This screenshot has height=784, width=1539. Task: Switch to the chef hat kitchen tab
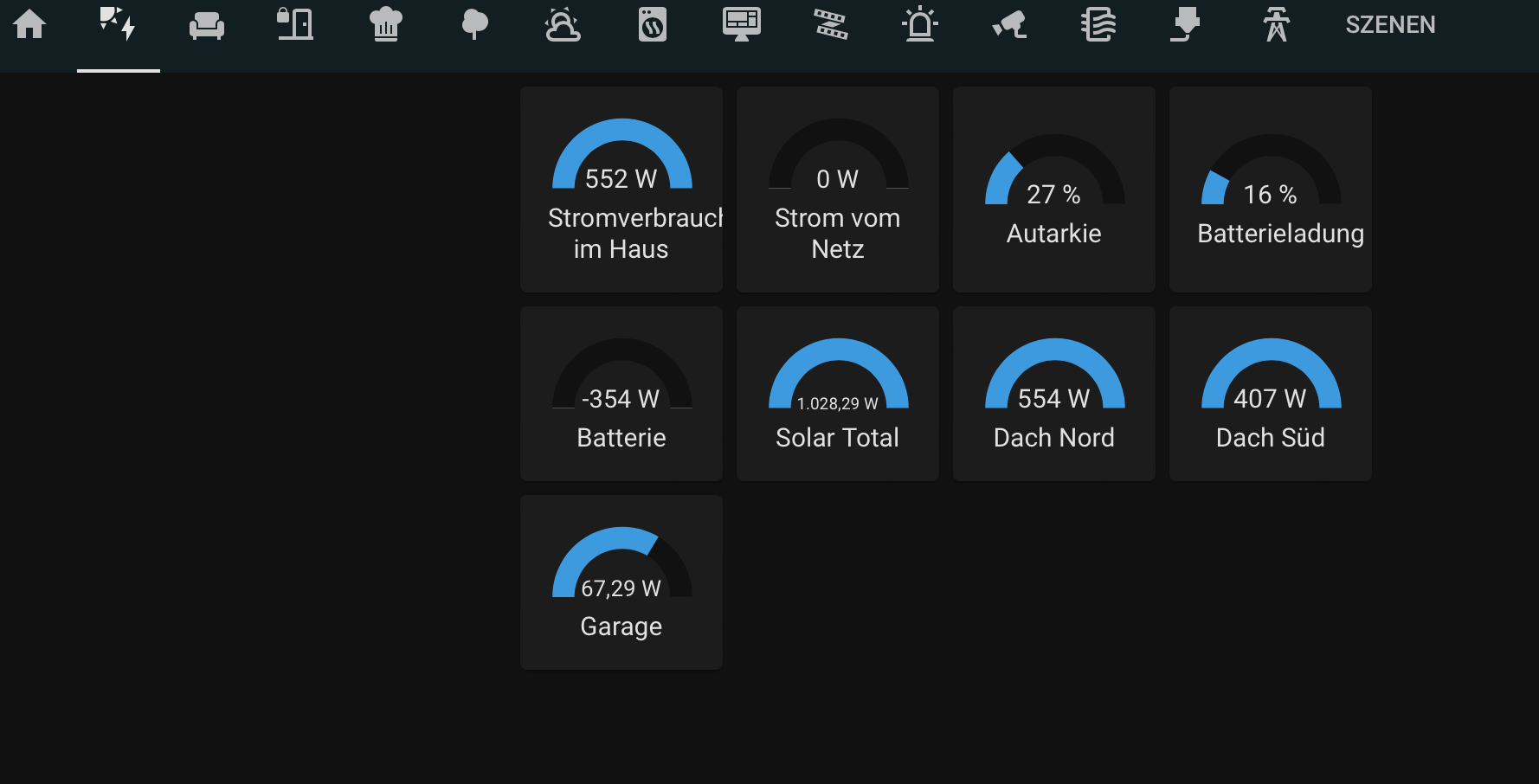click(x=385, y=24)
